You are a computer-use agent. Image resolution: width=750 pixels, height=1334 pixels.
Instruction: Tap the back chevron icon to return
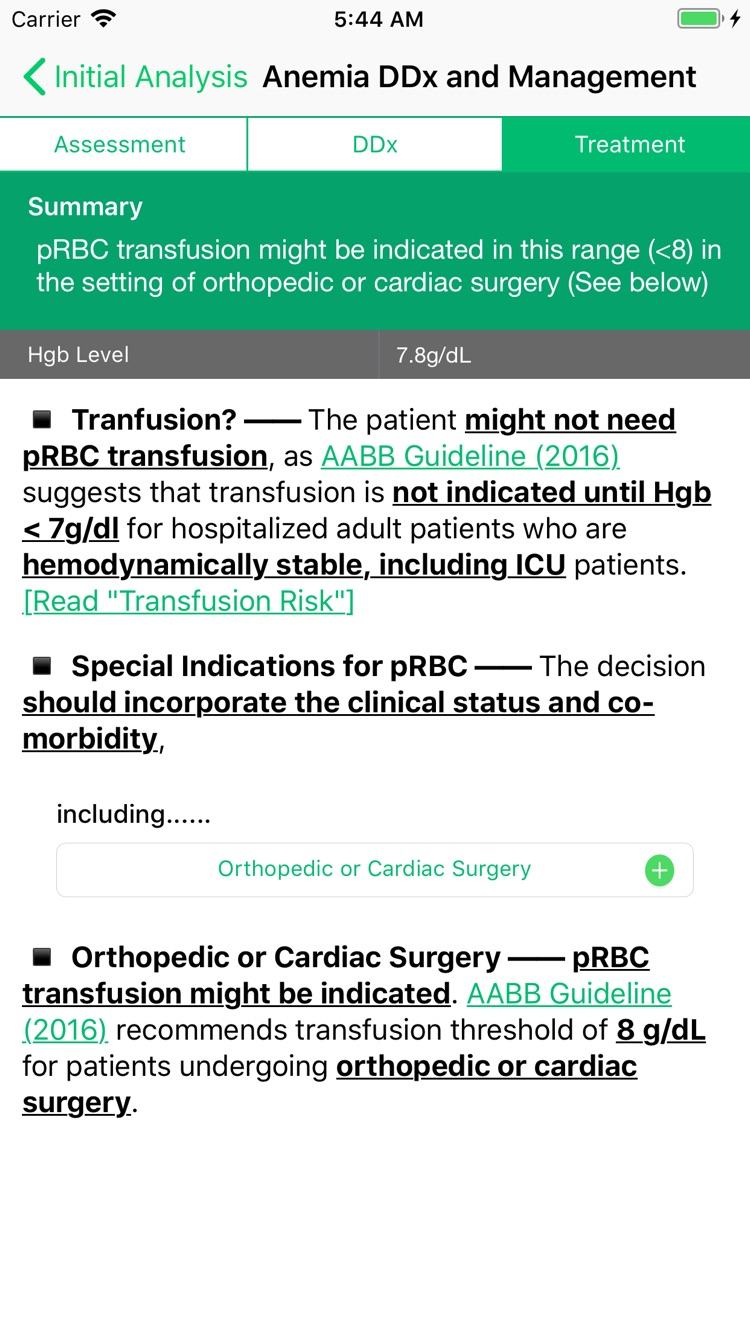click(x=32, y=76)
